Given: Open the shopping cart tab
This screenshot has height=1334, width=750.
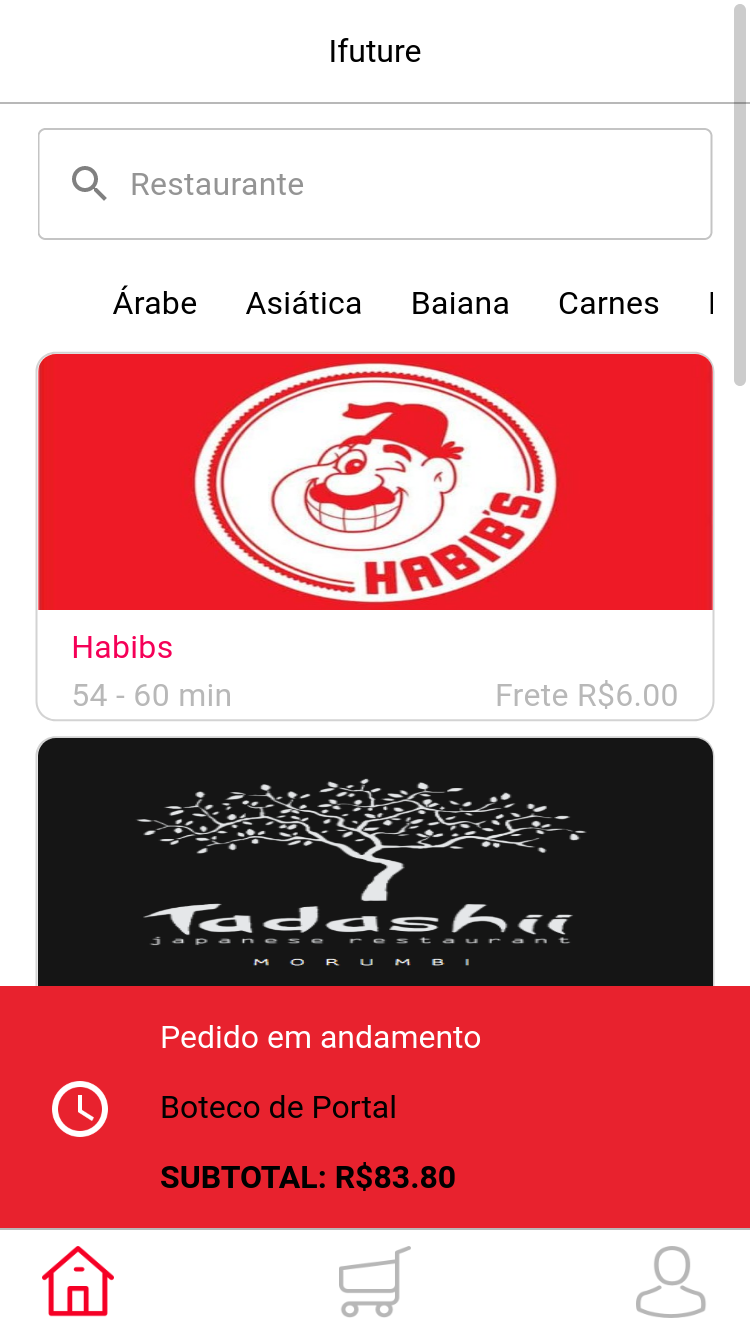Looking at the screenshot, I should coord(375,1281).
